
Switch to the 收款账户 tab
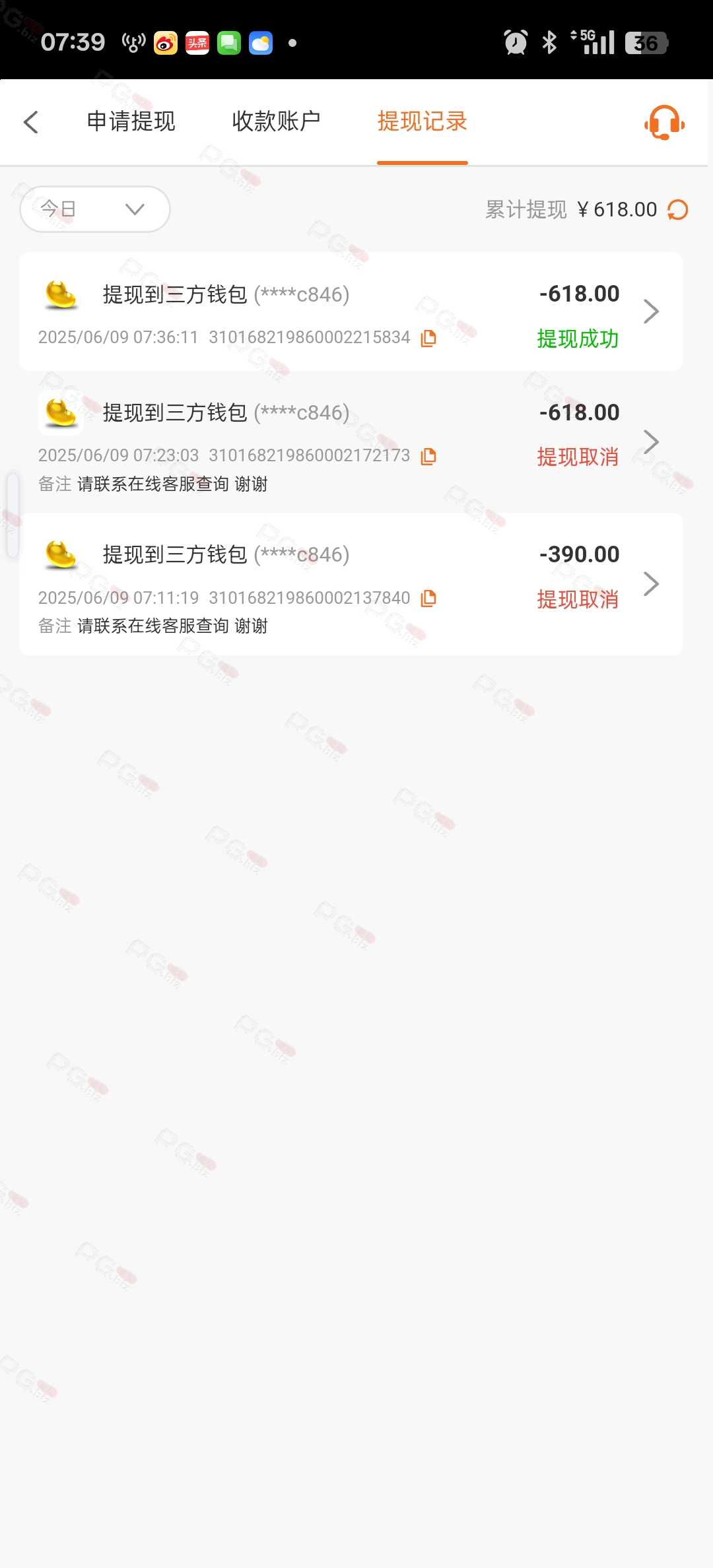276,121
